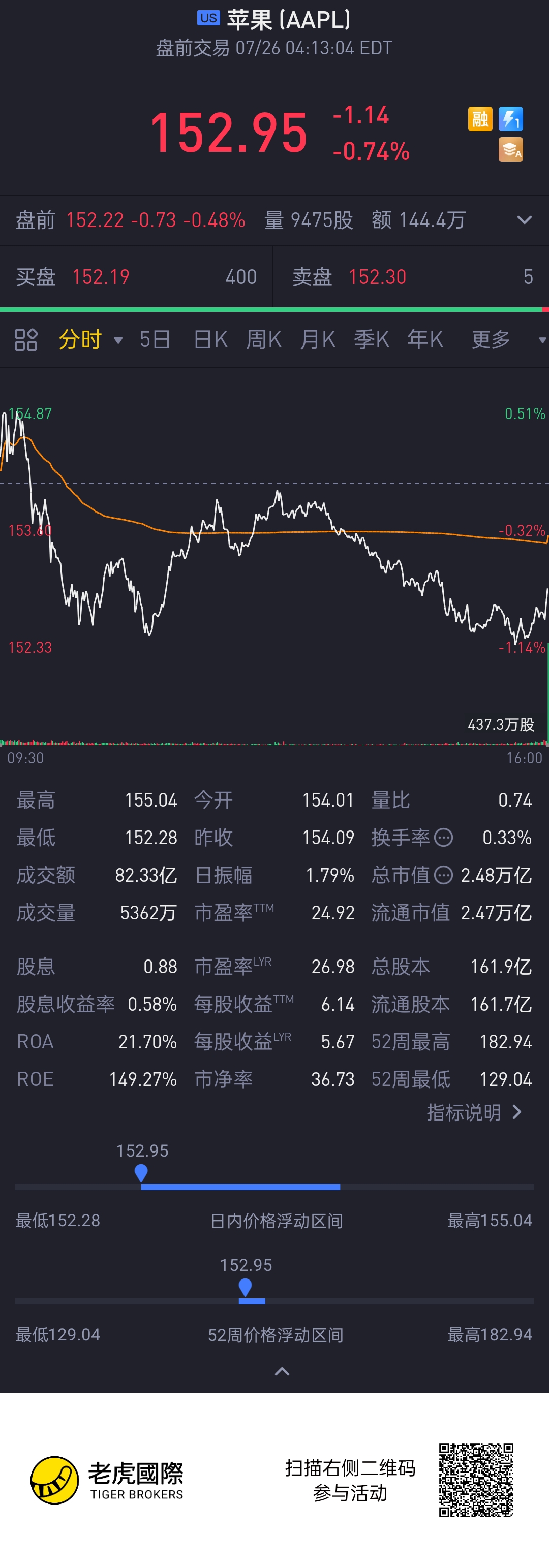Tap the info icon next to 总市值
The width and height of the screenshot is (549, 1568).
pos(444,875)
